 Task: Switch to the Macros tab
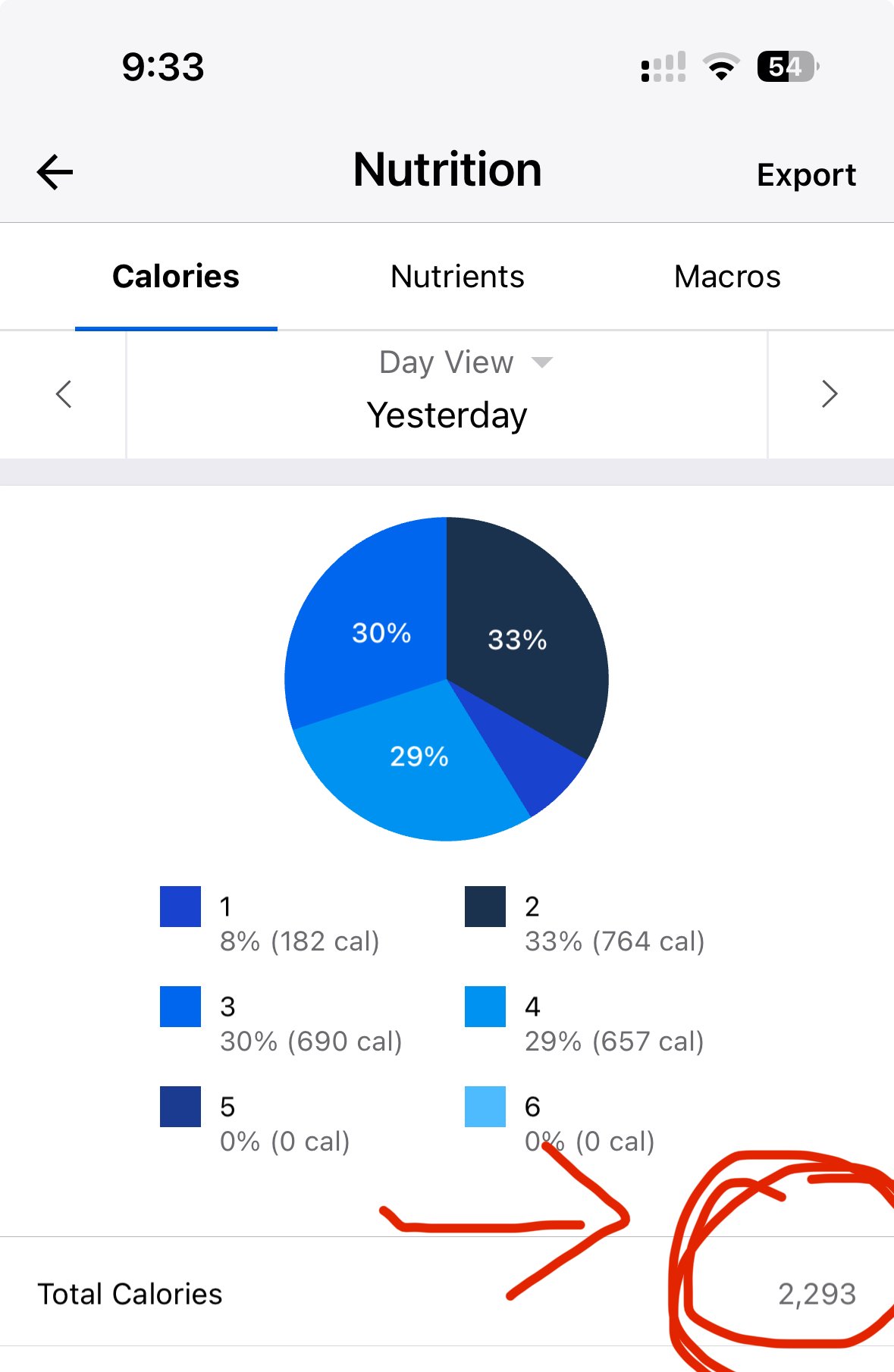coord(727,277)
